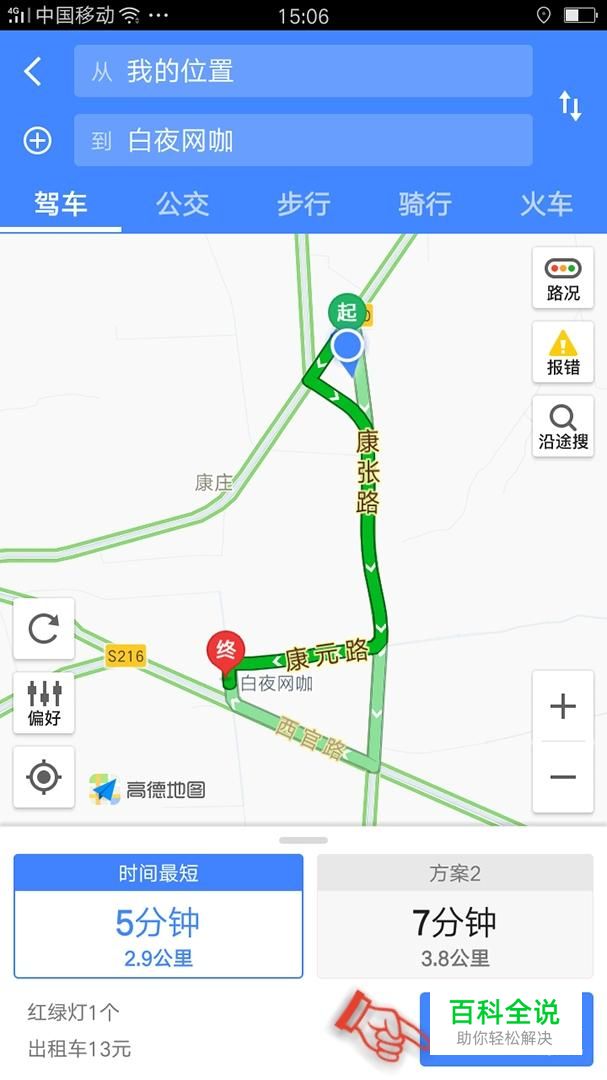Add a waypoint with the plus icon
The width and height of the screenshot is (607, 1080).
pos(37,141)
